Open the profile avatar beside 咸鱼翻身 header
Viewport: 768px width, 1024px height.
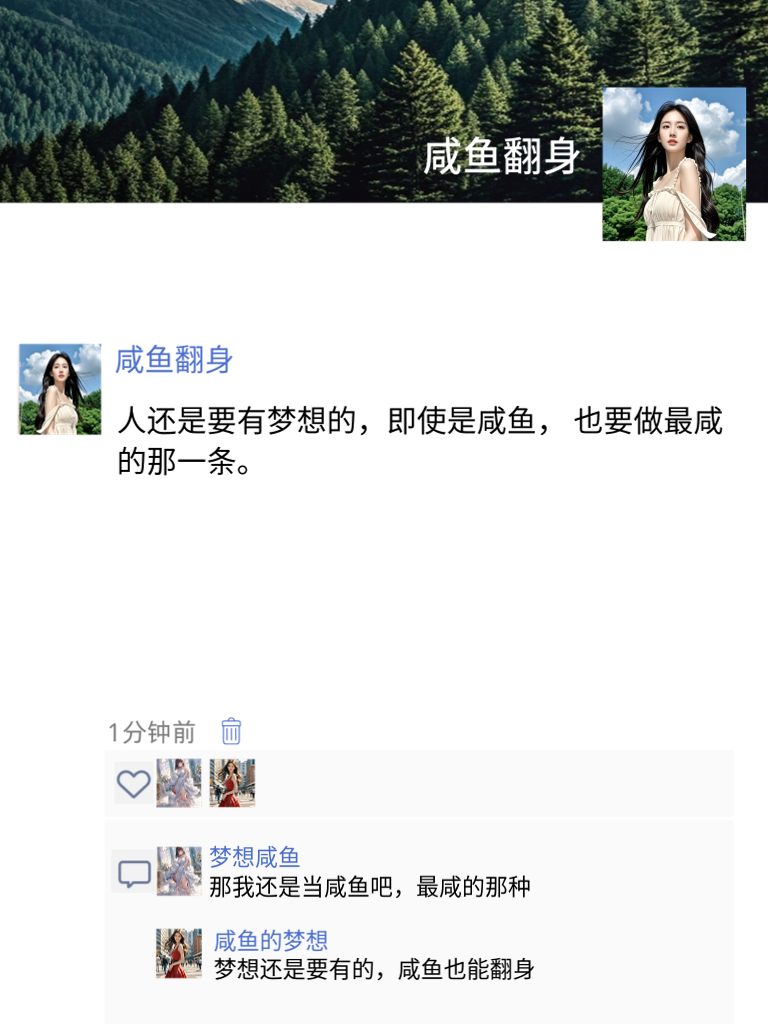[674, 160]
